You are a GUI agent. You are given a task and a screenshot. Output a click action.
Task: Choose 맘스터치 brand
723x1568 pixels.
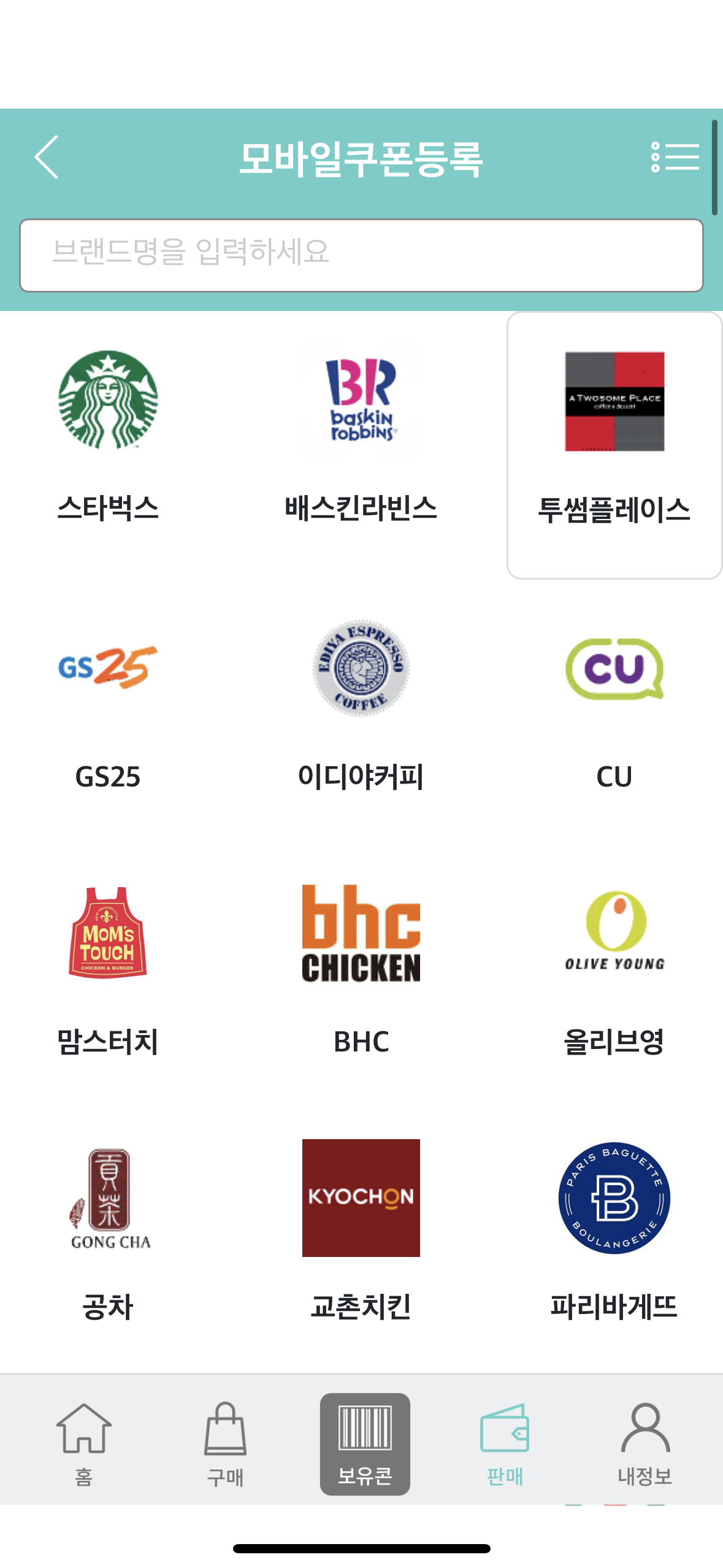click(108, 969)
